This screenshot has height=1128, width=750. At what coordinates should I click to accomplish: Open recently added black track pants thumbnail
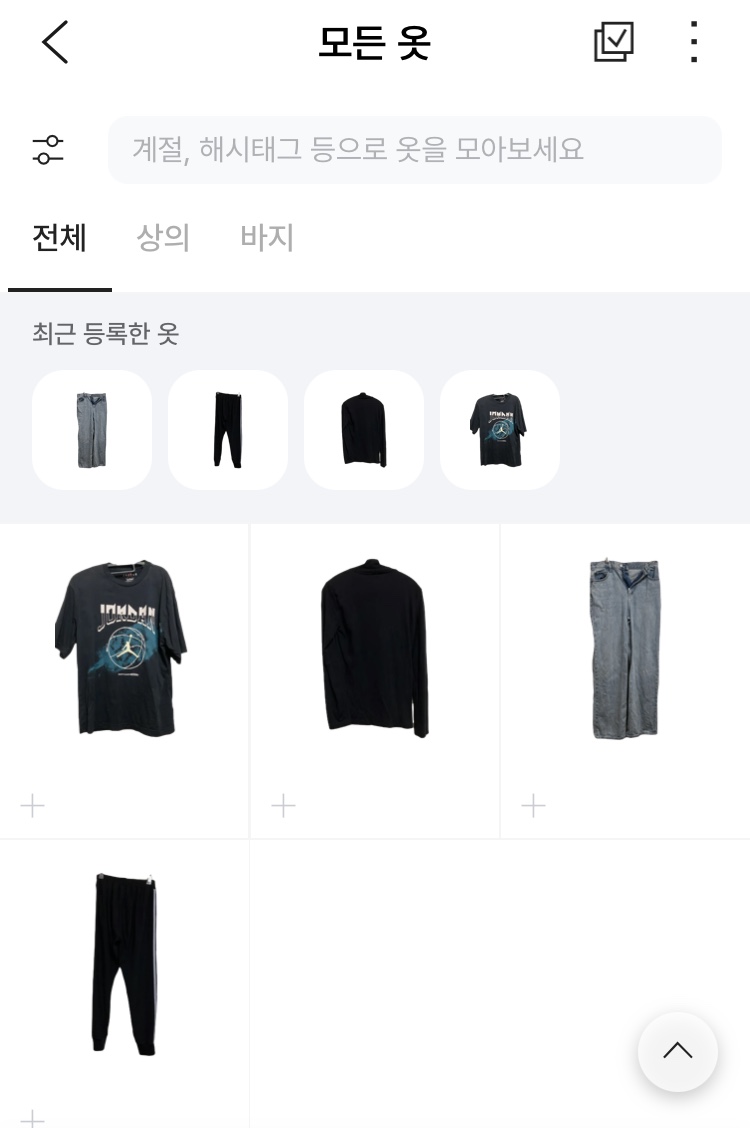click(x=228, y=430)
